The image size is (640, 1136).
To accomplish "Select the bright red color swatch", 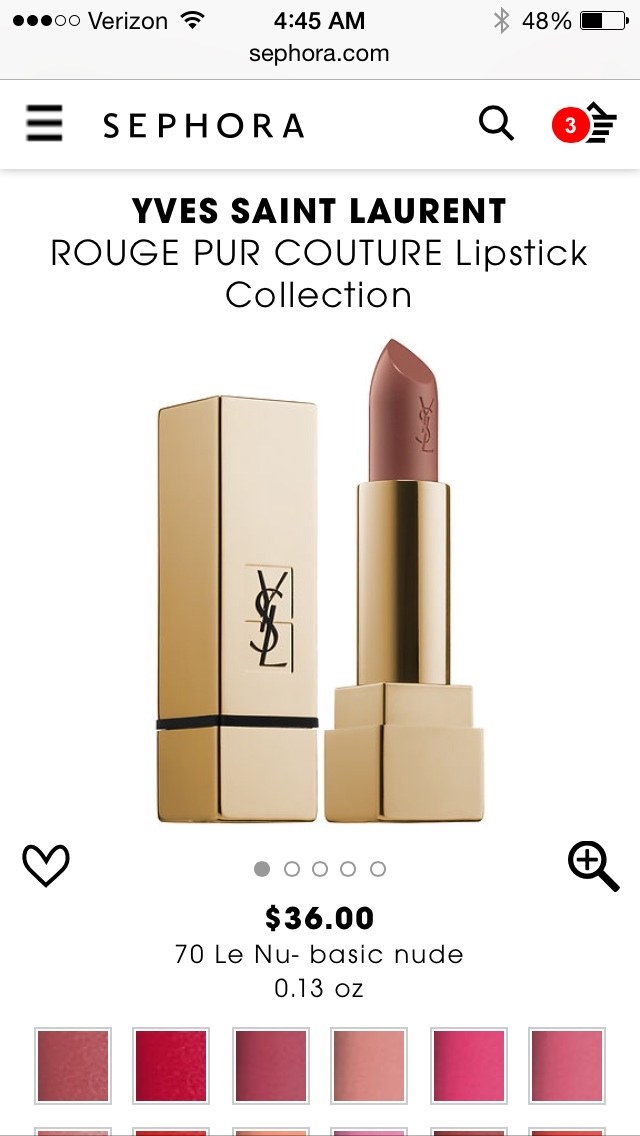I will click(x=171, y=1065).
